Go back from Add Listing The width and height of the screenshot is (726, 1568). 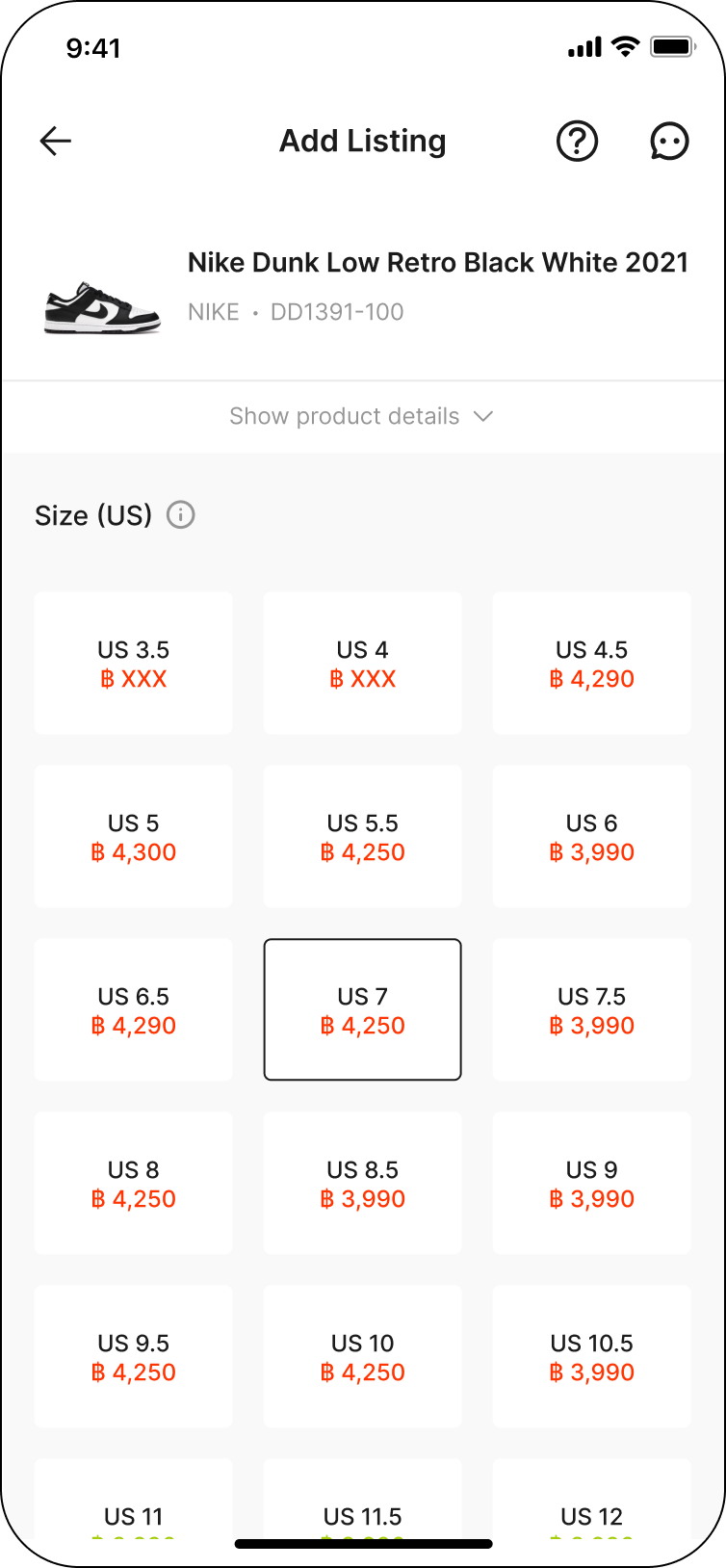tap(56, 142)
